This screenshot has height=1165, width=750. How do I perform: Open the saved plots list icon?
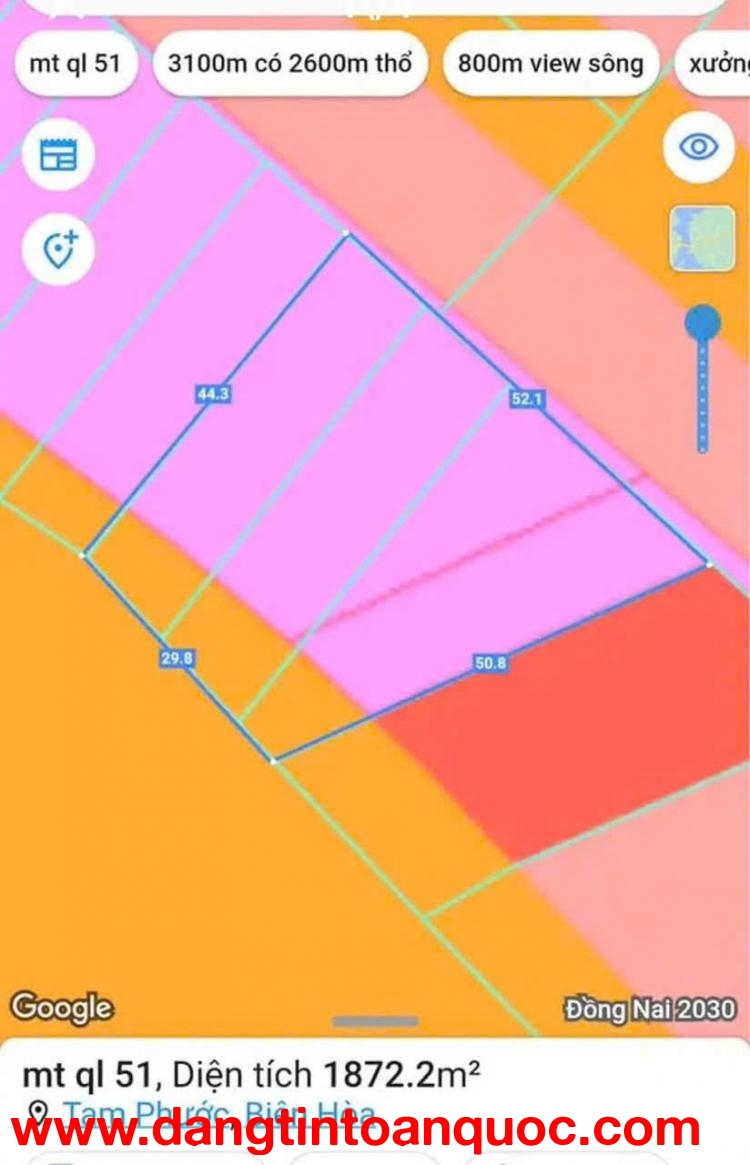click(x=58, y=155)
